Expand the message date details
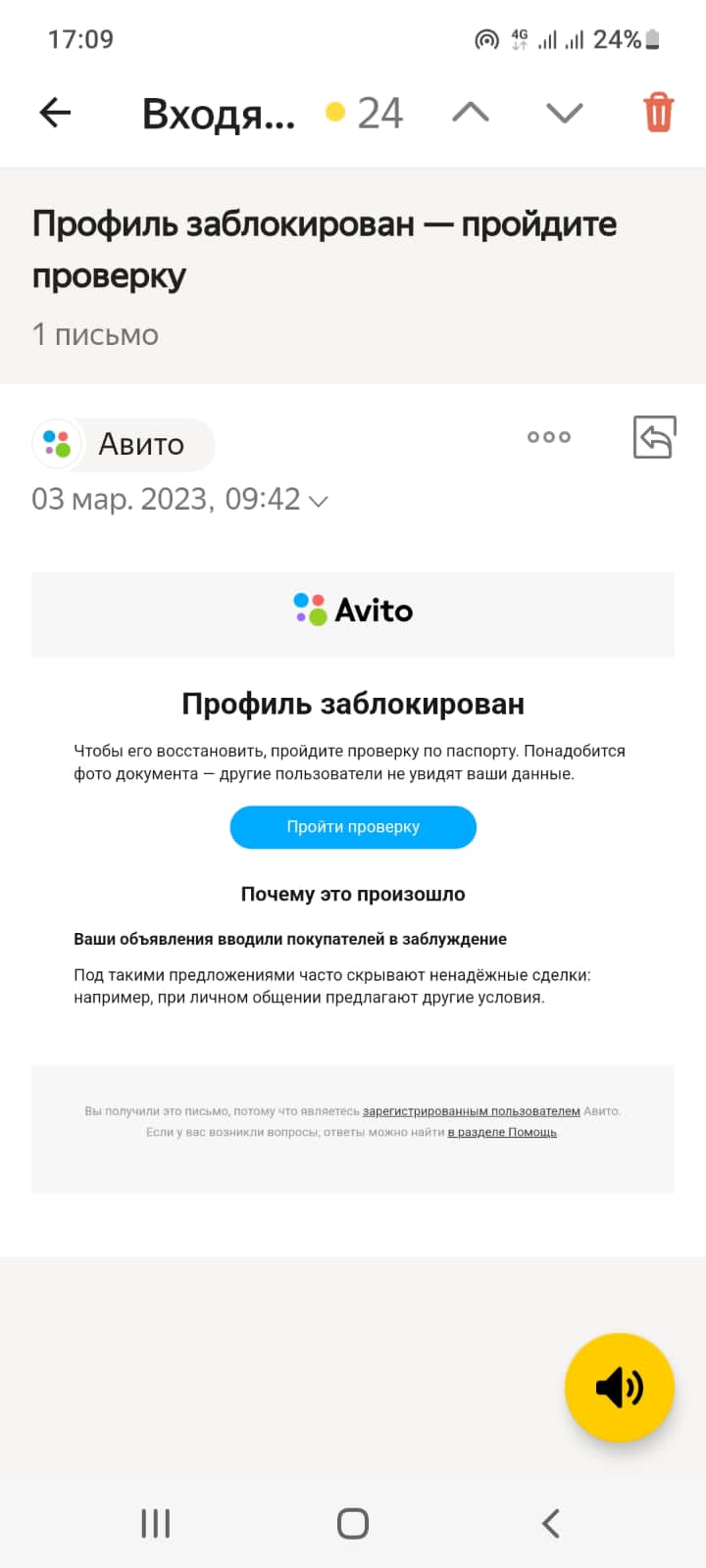Image resolution: width=706 pixels, height=1568 pixels. click(318, 501)
